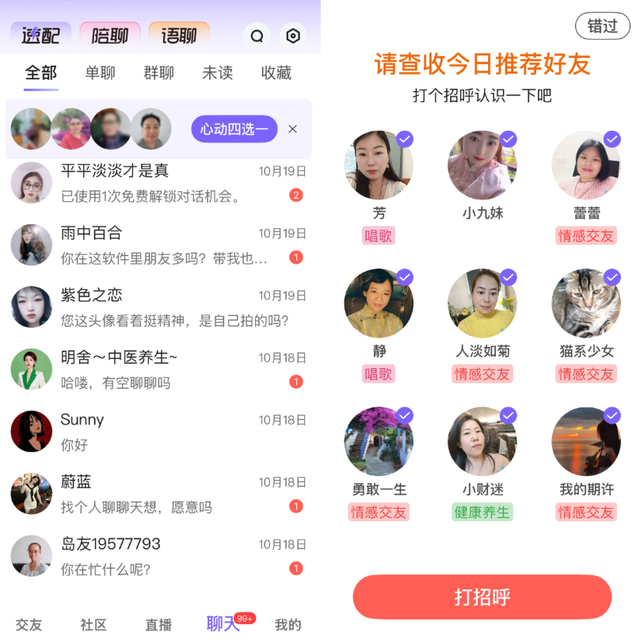Open the search icon in the top bar
The width and height of the screenshot is (640, 644).
point(257,36)
